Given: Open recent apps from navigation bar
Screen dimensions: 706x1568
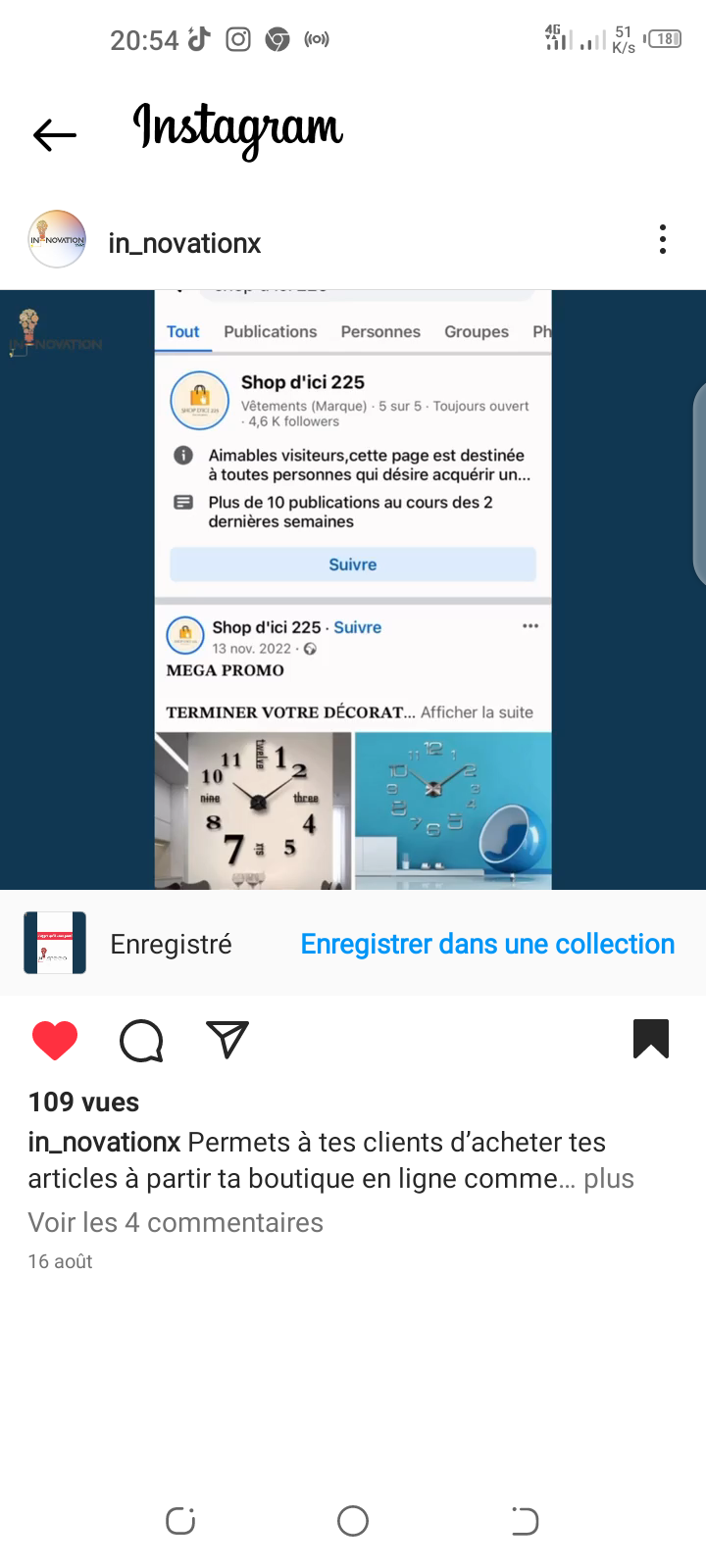Looking at the screenshot, I should click(180, 1521).
